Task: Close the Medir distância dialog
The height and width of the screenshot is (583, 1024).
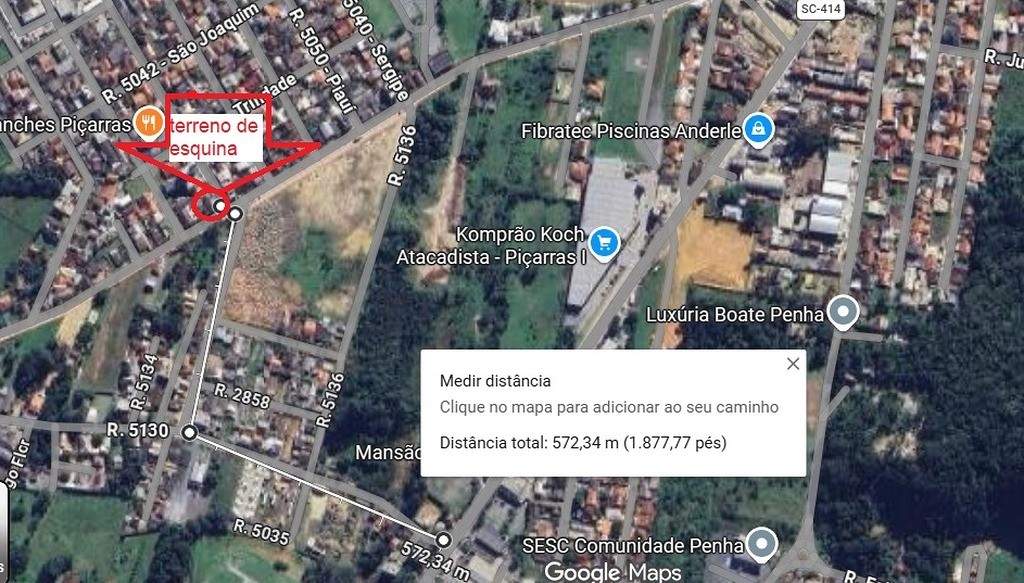Action: click(793, 364)
